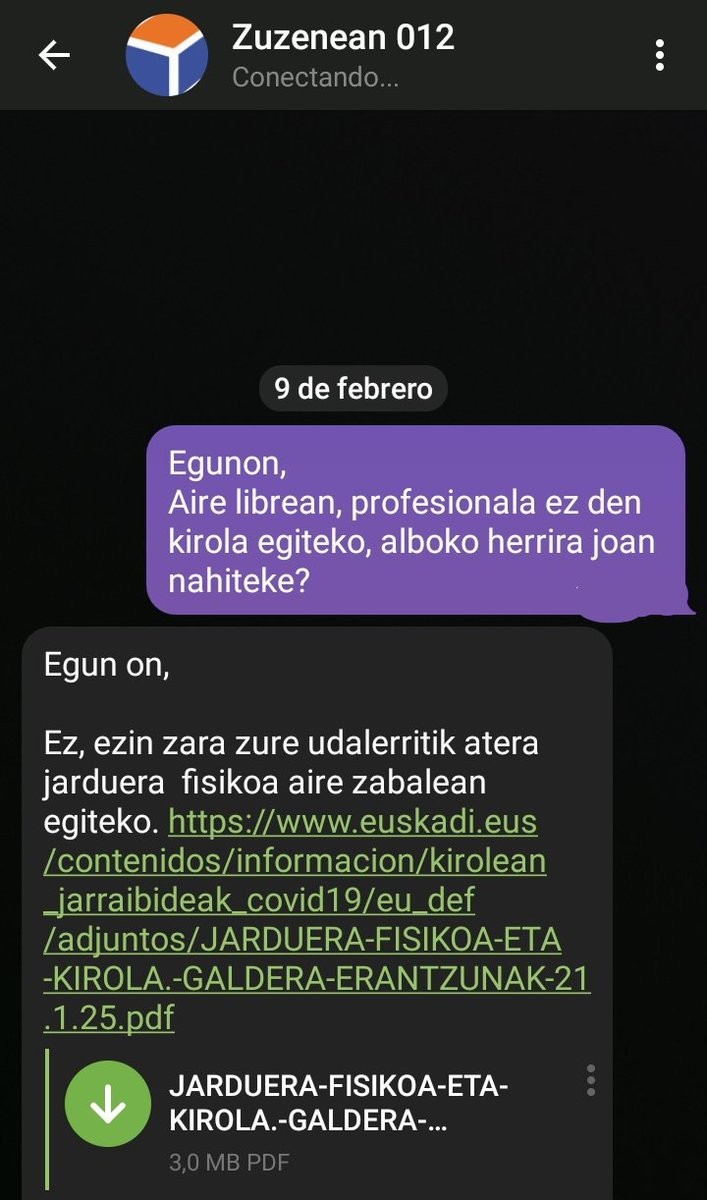Viewport: 707px width, 1200px height.
Task: Go back using the header arrow
Action: coord(54,56)
